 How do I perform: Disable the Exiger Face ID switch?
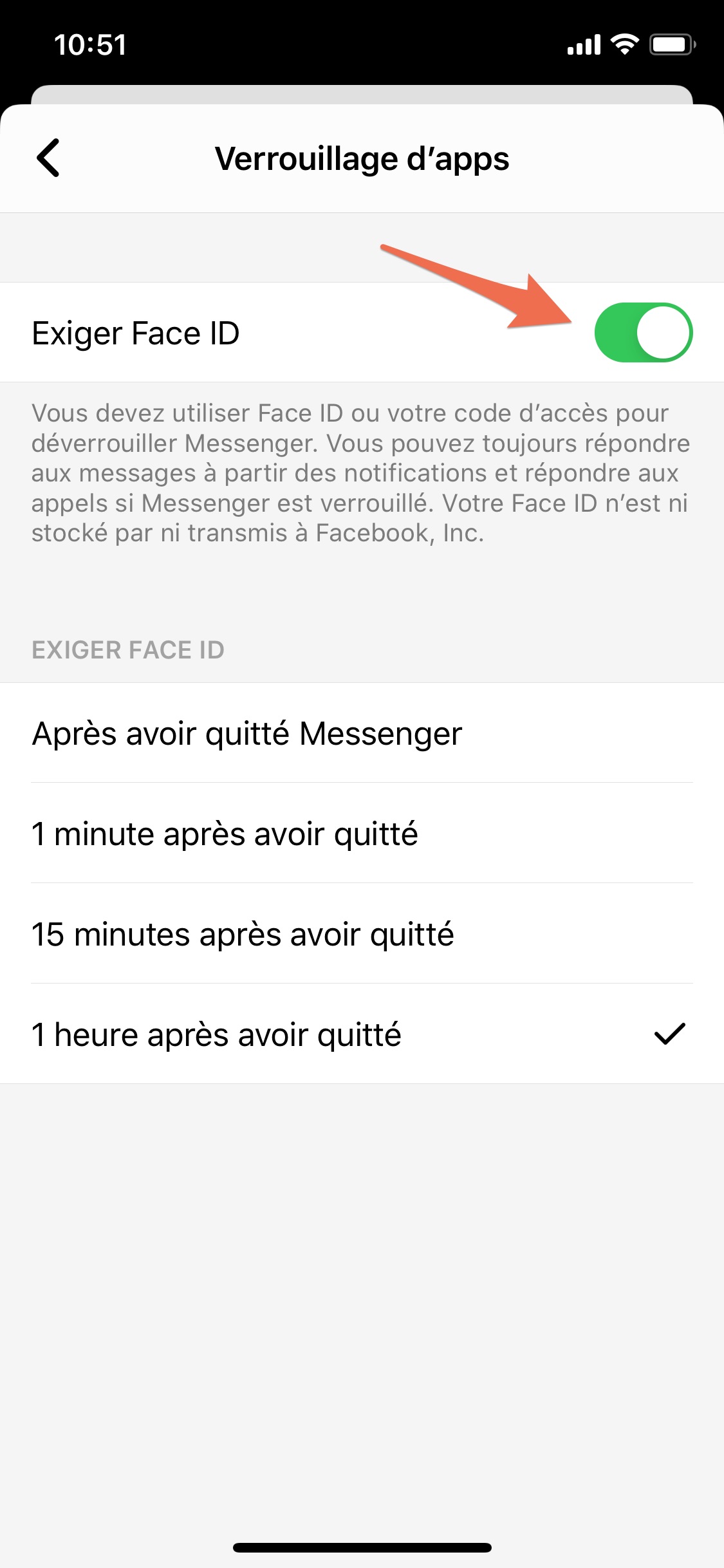[x=643, y=332]
